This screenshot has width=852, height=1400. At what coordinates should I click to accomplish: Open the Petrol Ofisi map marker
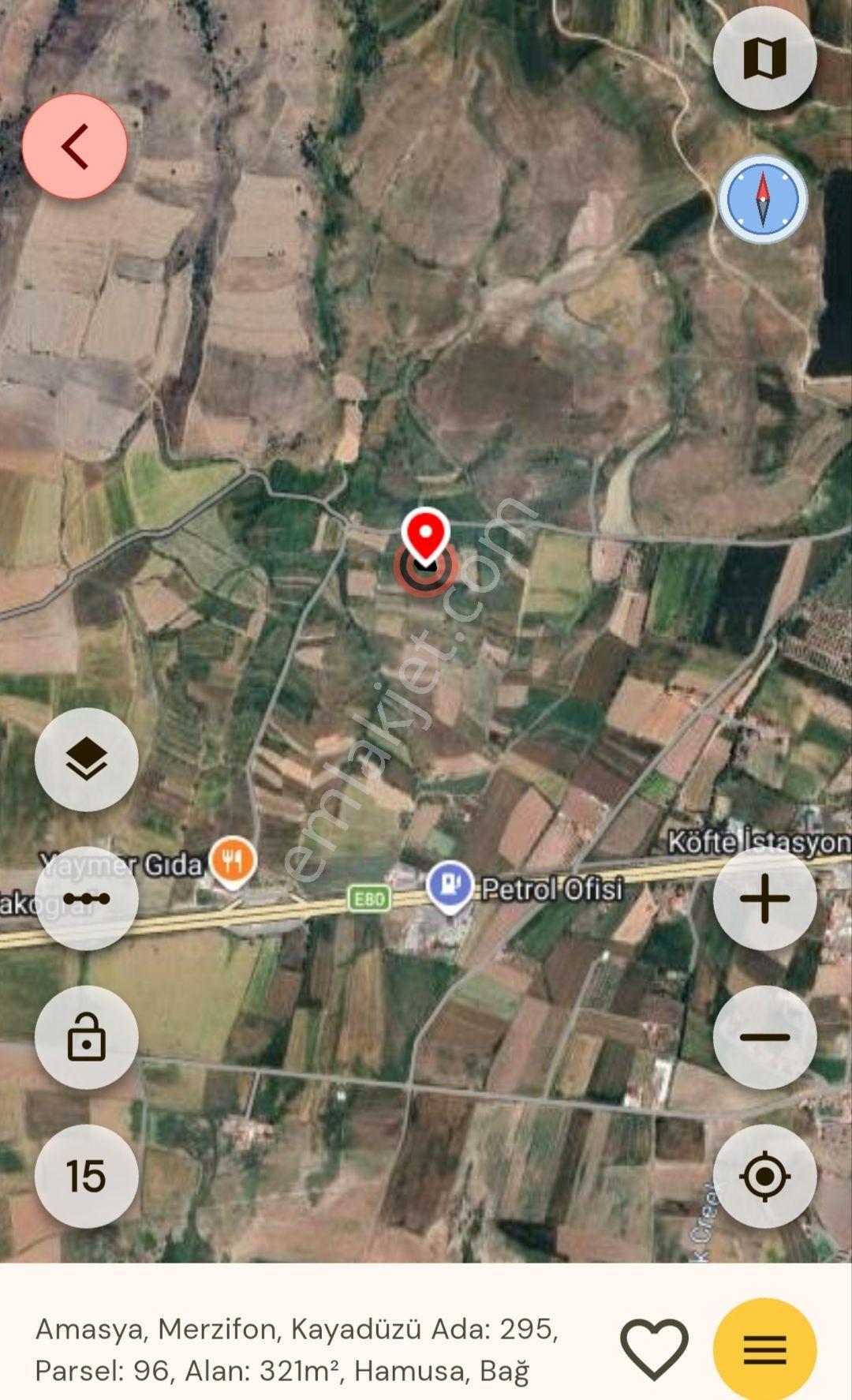point(450,887)
